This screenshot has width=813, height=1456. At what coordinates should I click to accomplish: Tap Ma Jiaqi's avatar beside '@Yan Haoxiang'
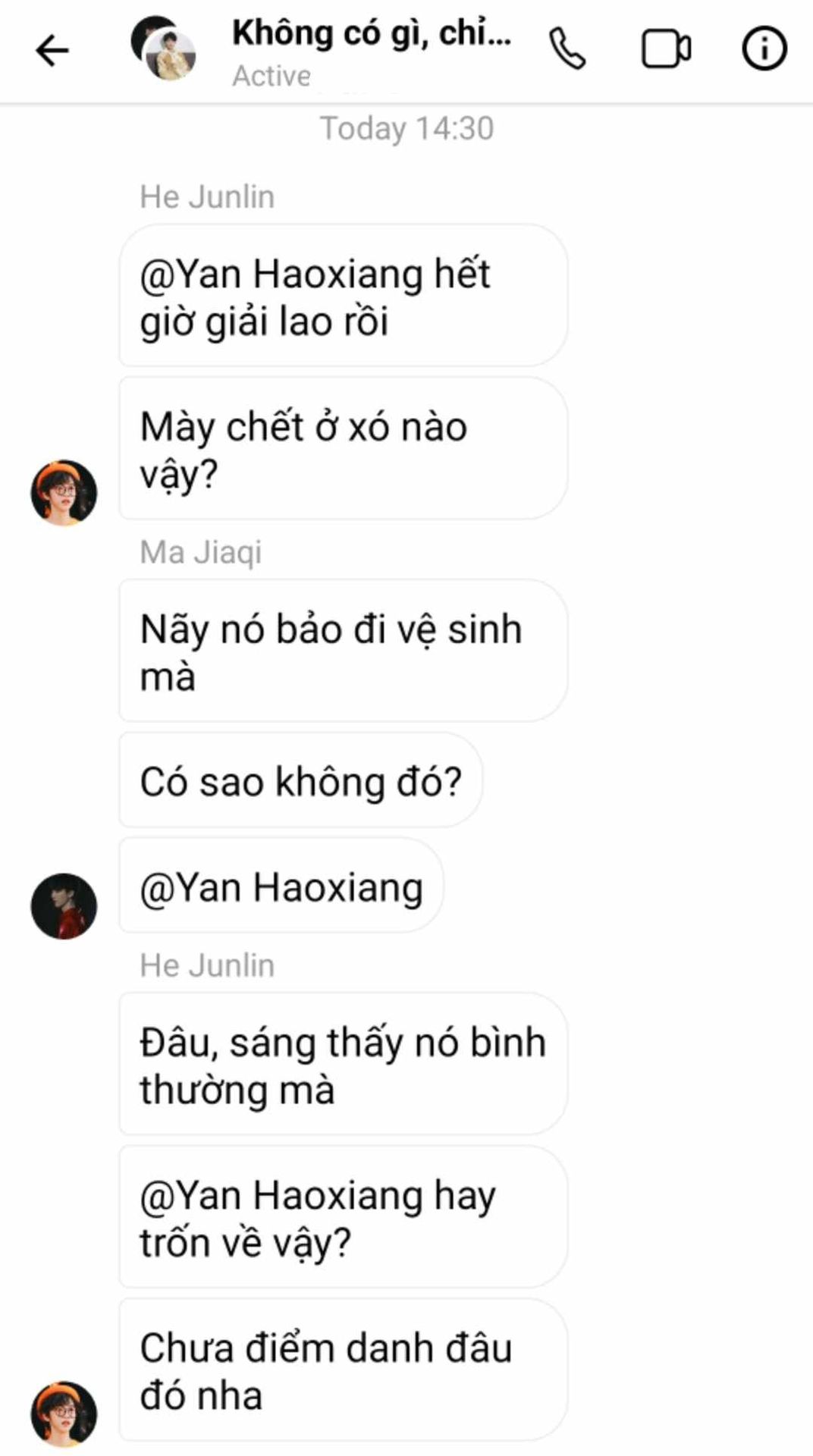(64, 906)
